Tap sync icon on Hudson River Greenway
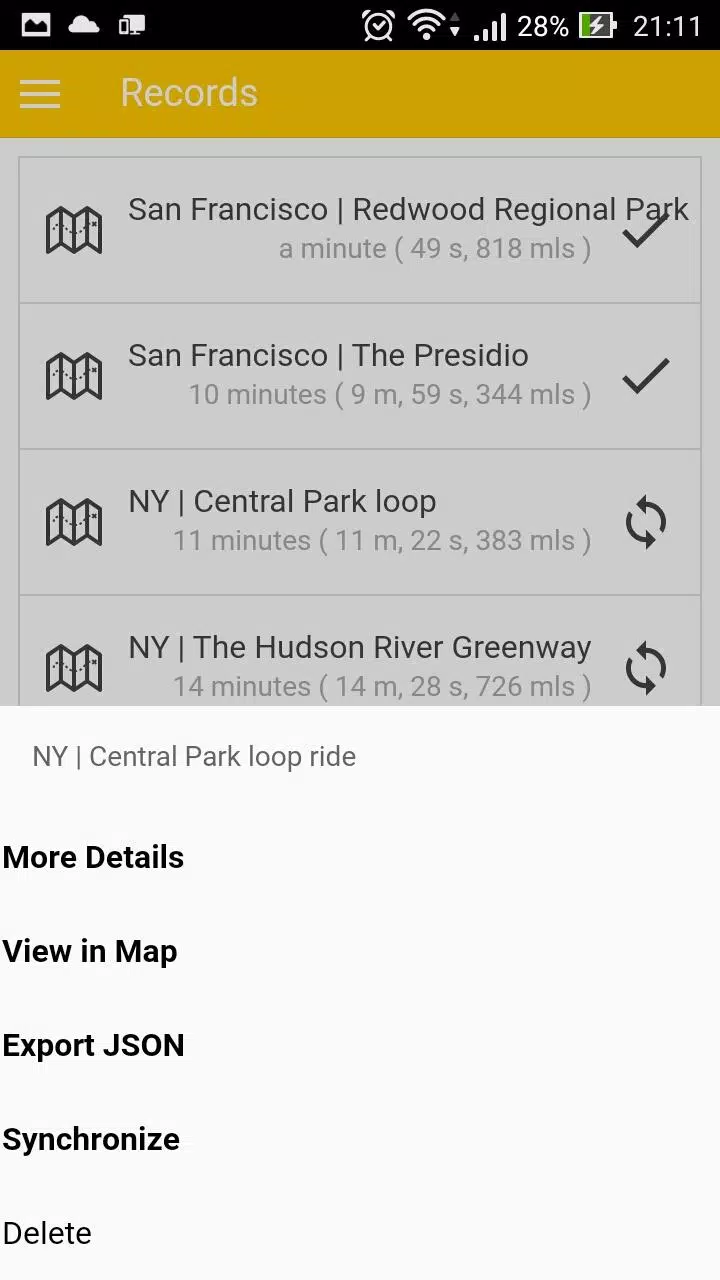Screen dimensions: 720x1280 pos(645,668)
